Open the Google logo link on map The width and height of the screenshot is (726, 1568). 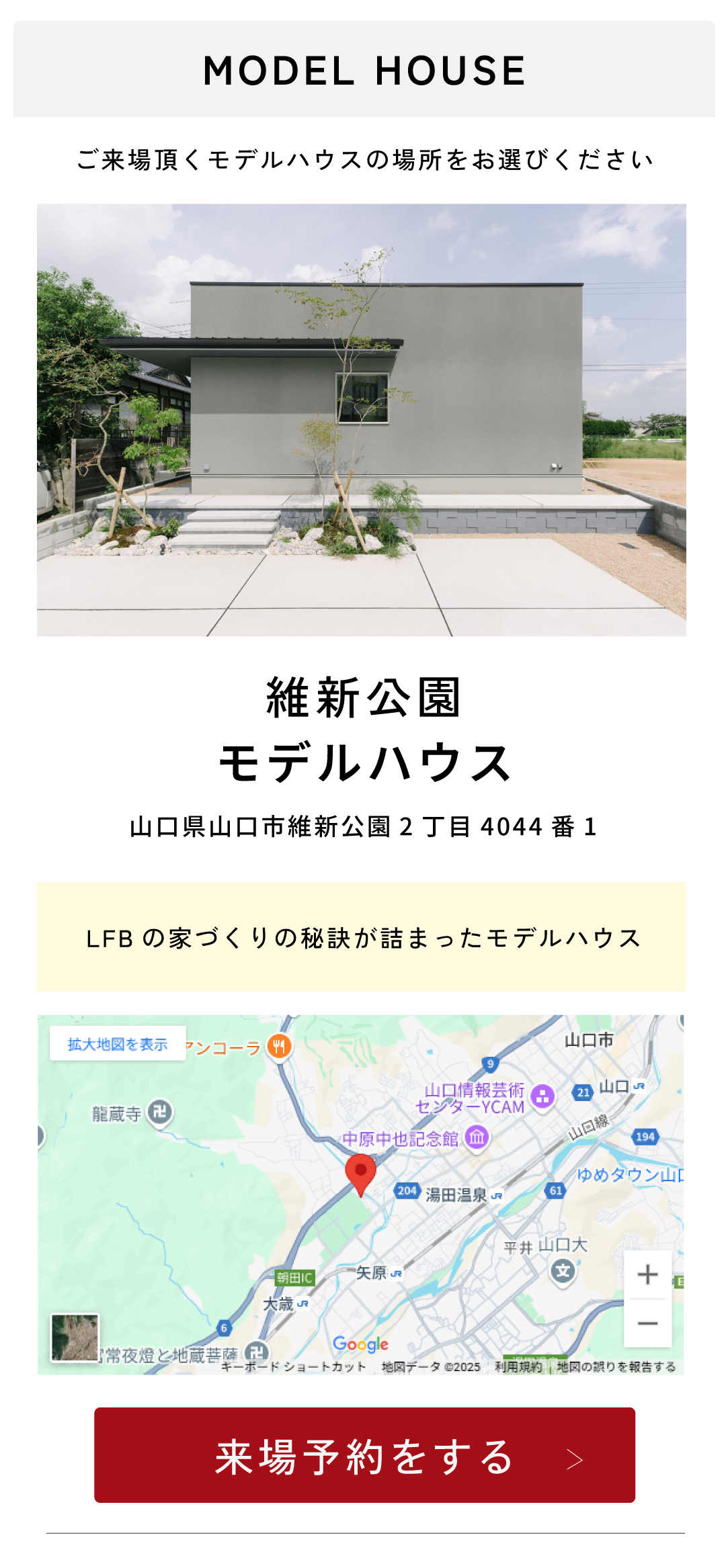360,1344
